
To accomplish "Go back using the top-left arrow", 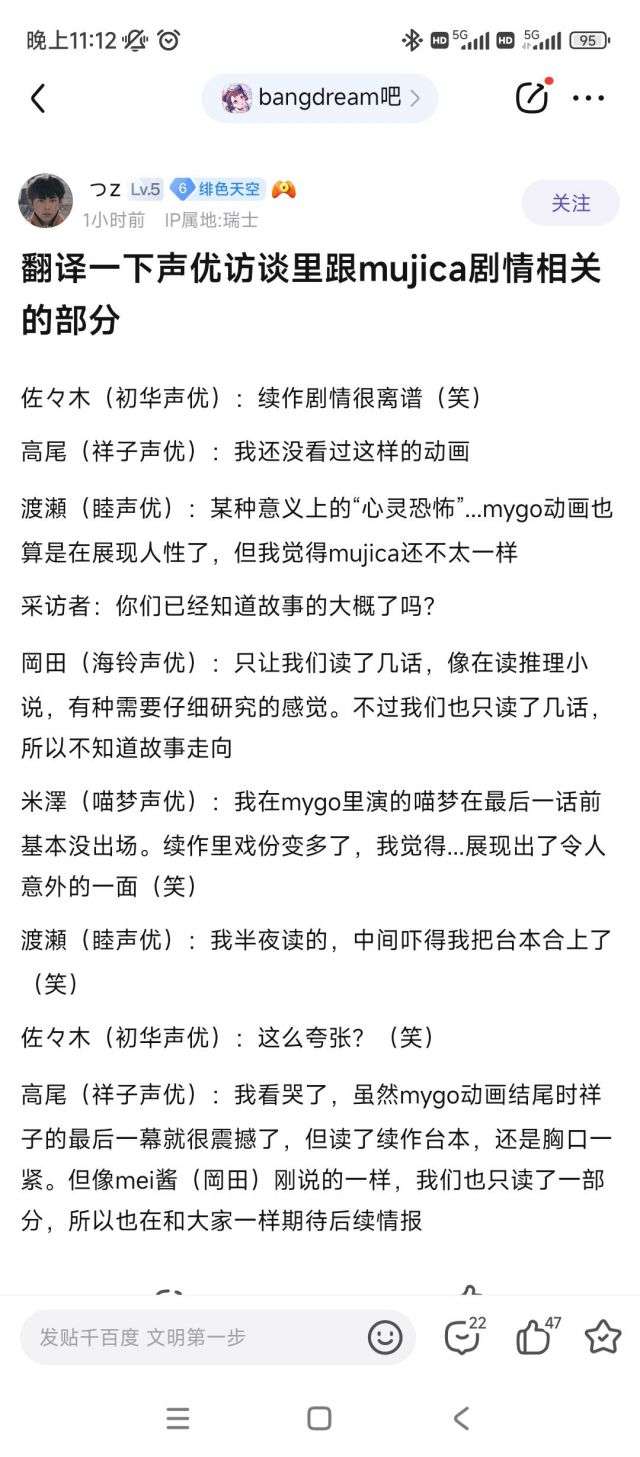I will [x=38, y=98].
